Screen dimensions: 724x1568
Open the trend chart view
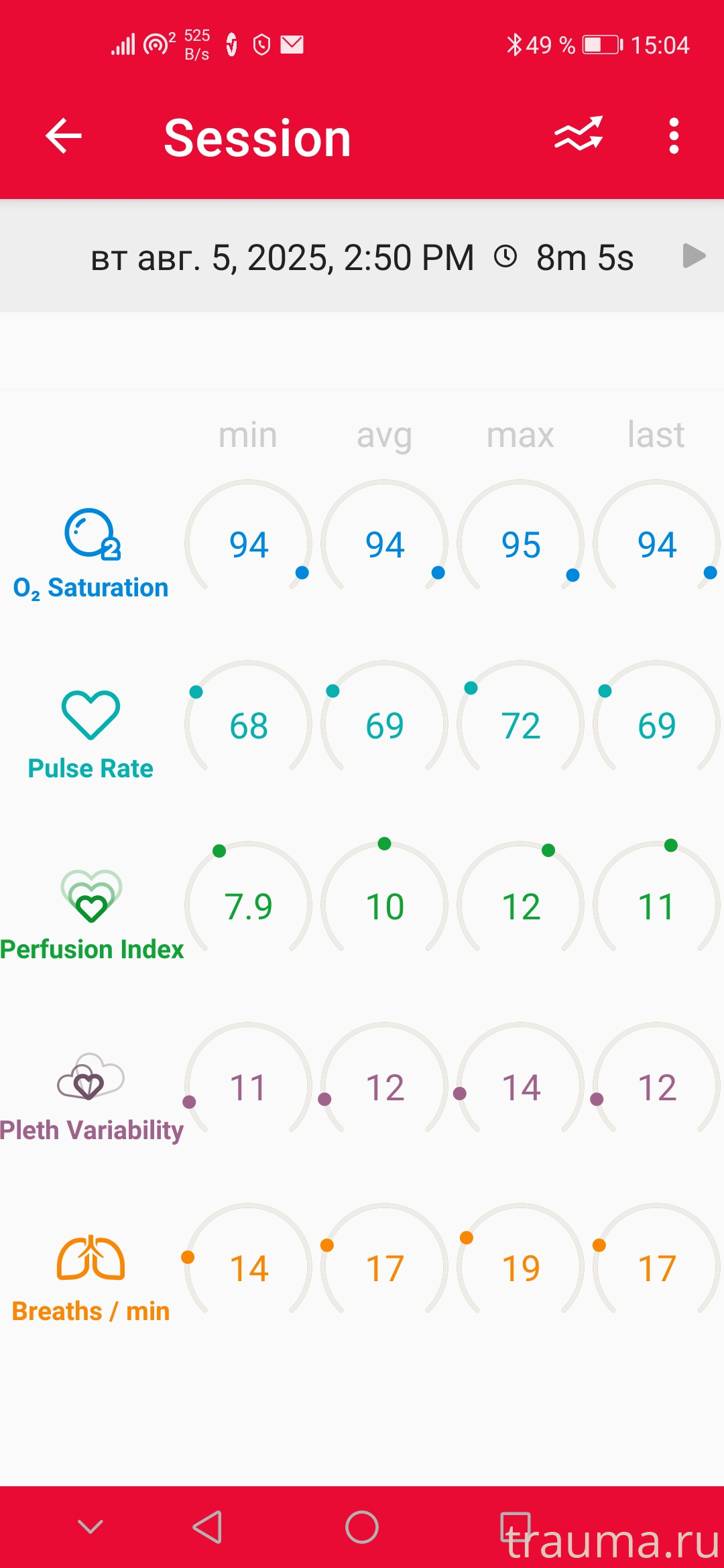(x=579, y=135)
